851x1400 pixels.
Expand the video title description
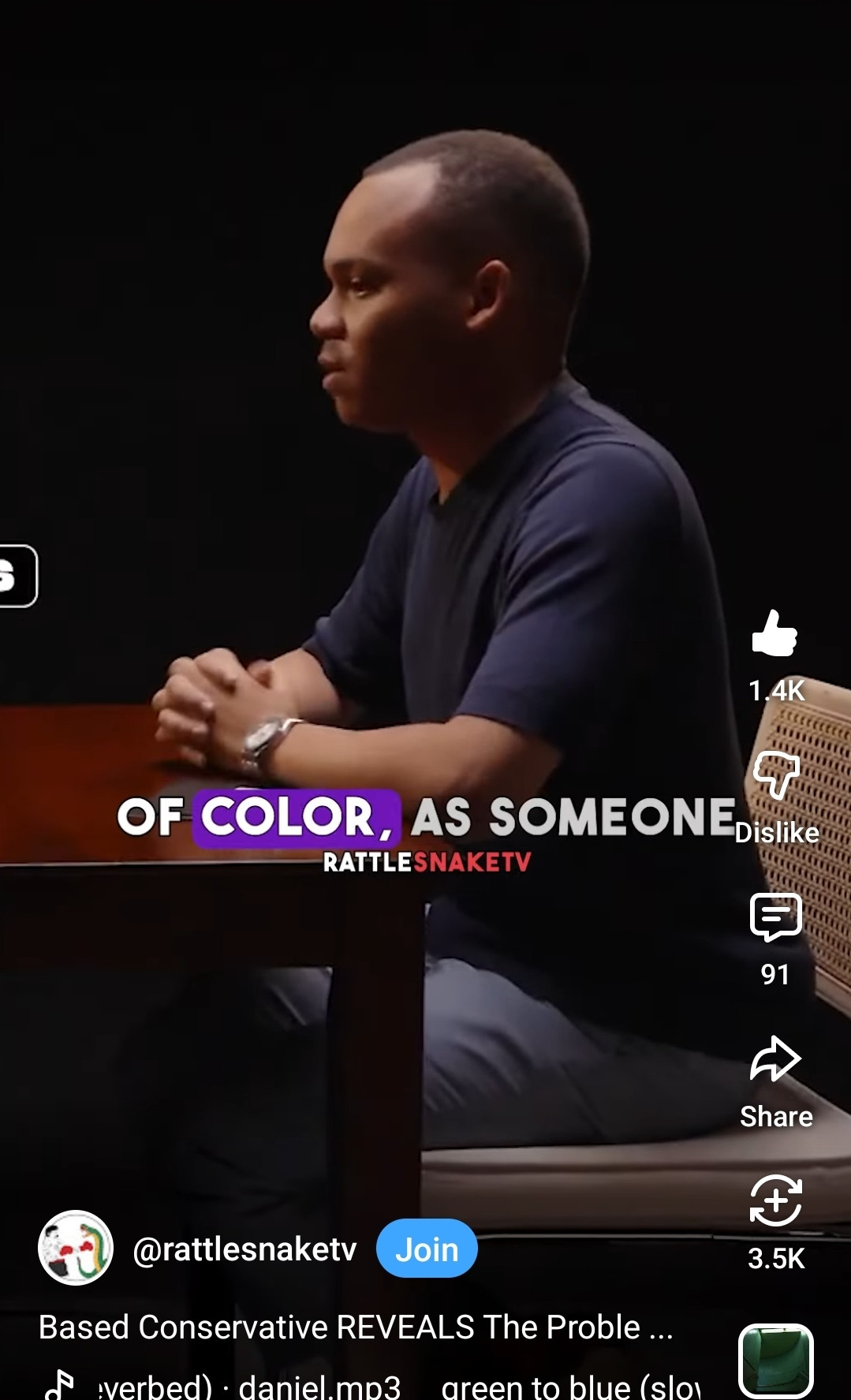pyautogui.click(x=355, y=1327)
